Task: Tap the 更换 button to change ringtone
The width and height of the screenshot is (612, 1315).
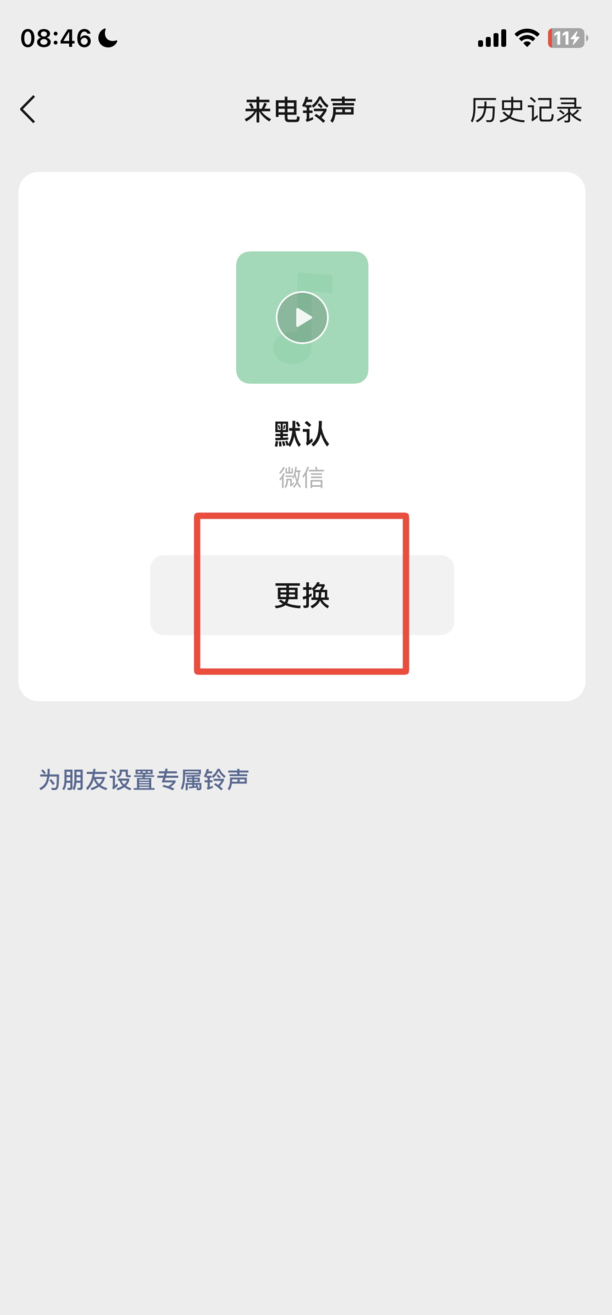Action: pyautogui.click(x=302, y=595)
